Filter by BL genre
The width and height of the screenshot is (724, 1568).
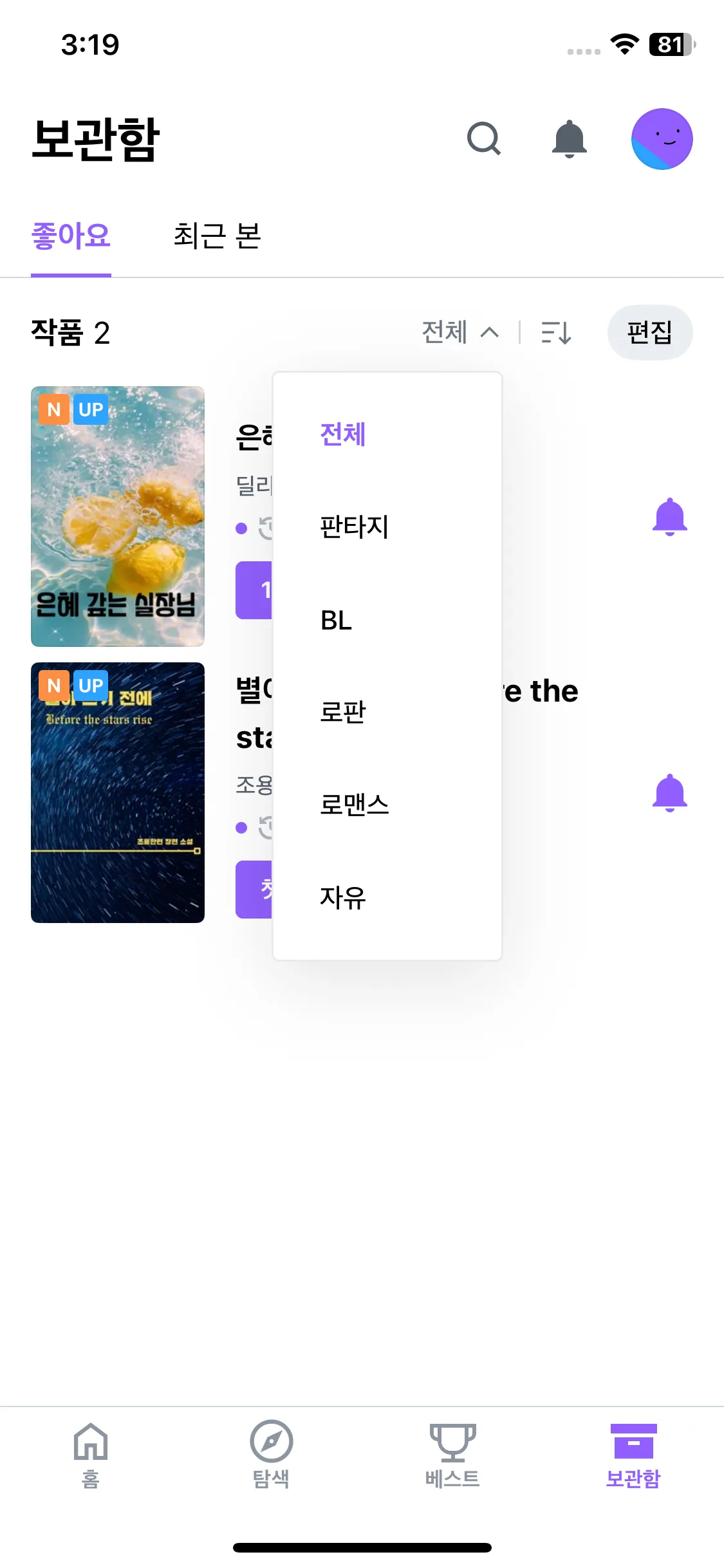tap(336, 621)
